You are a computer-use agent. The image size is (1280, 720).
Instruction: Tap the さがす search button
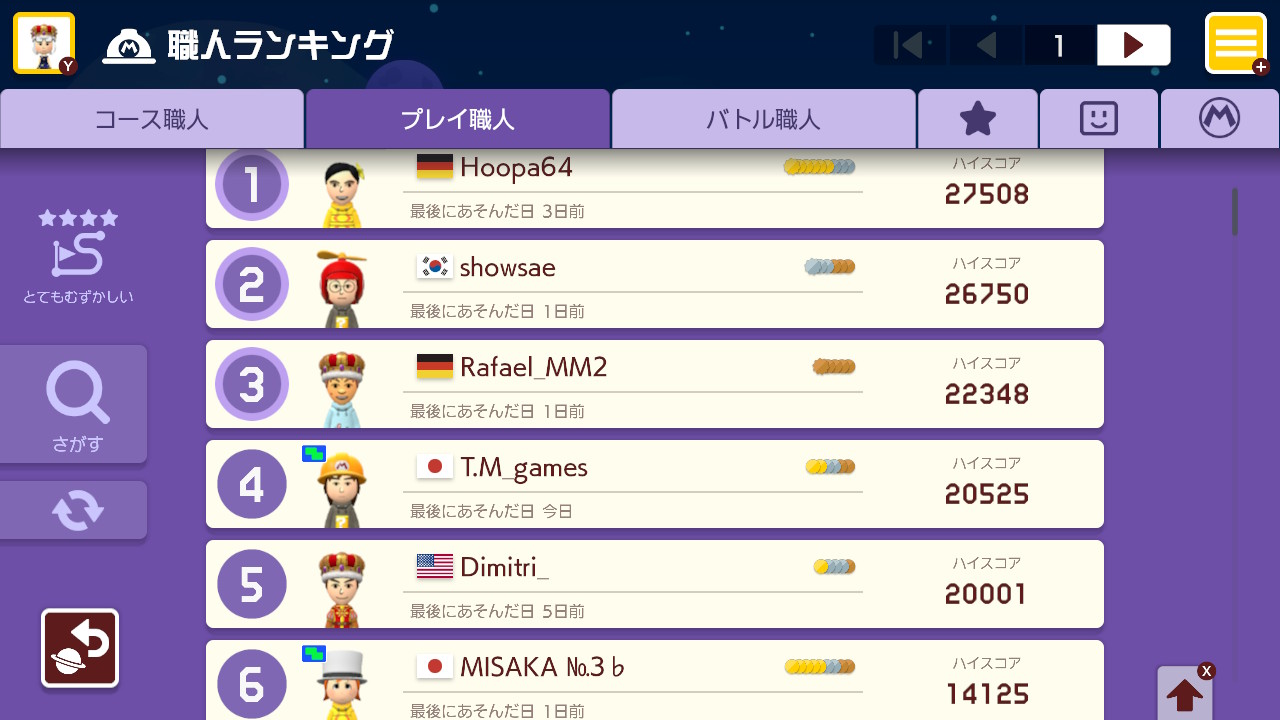[x=77, y=404]
